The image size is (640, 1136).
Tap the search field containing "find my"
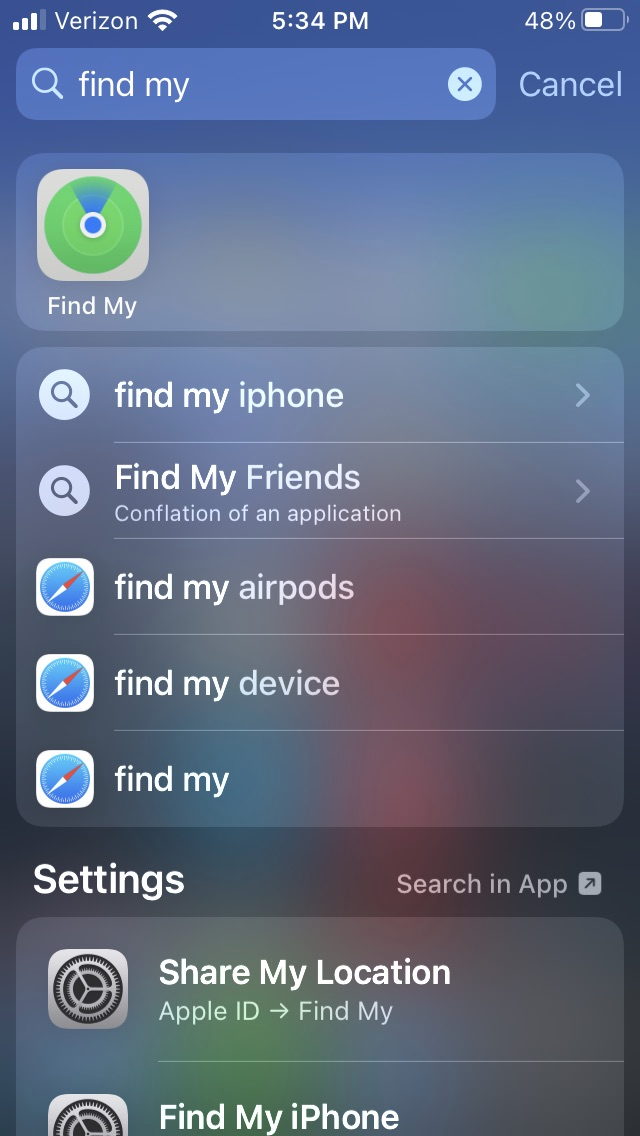[x=250, y=85]
